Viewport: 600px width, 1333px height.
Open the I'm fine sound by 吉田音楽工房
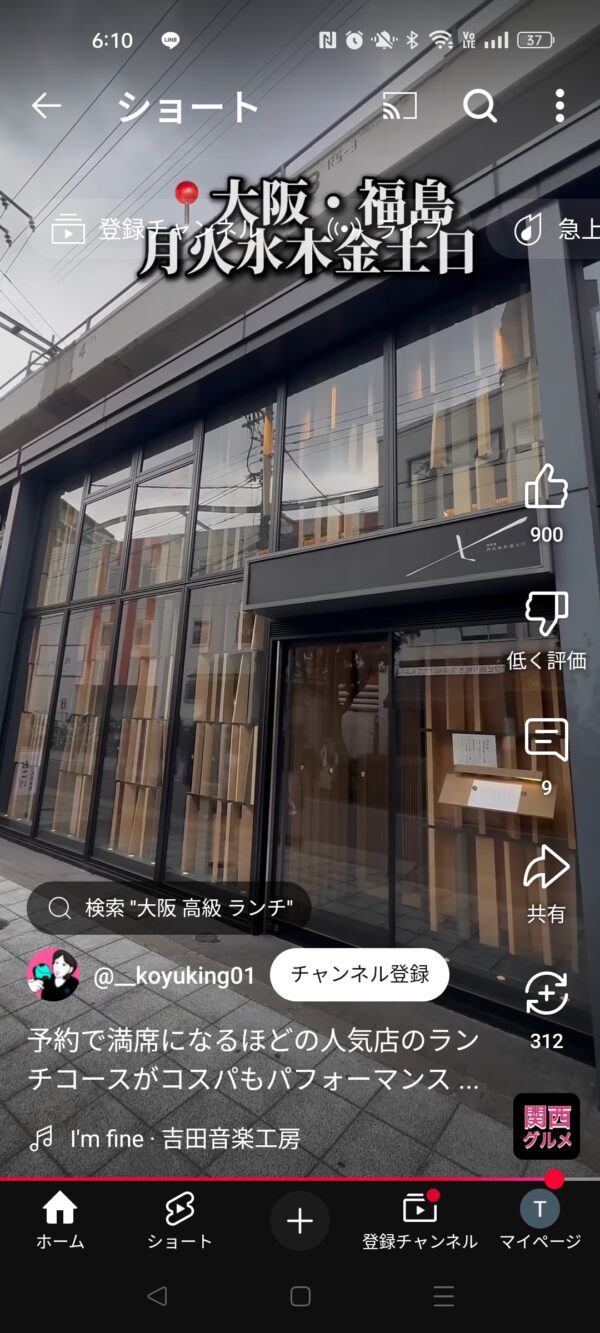tap(185, 1138)
